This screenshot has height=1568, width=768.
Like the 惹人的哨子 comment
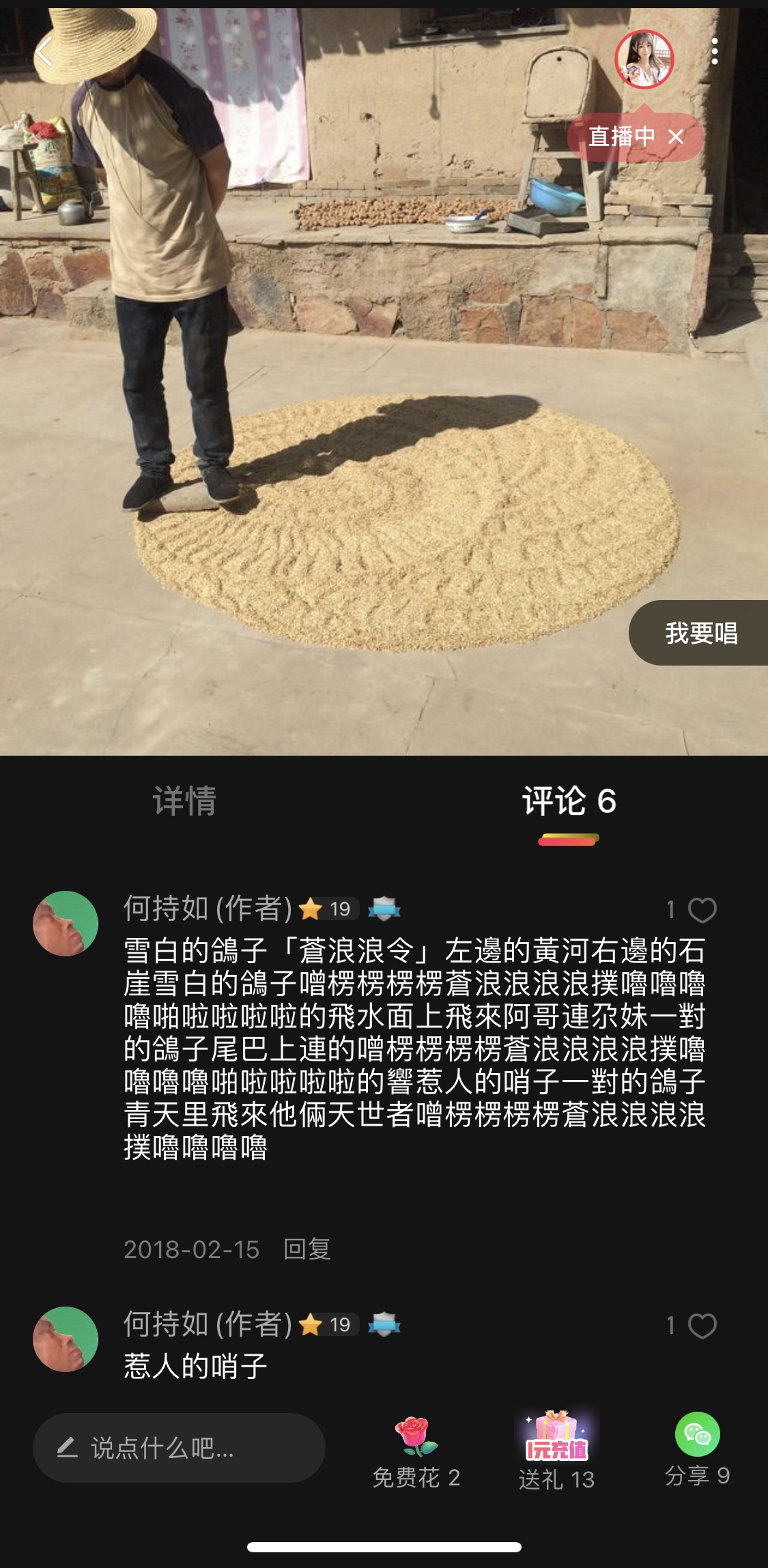click(x=702, y=1326)
